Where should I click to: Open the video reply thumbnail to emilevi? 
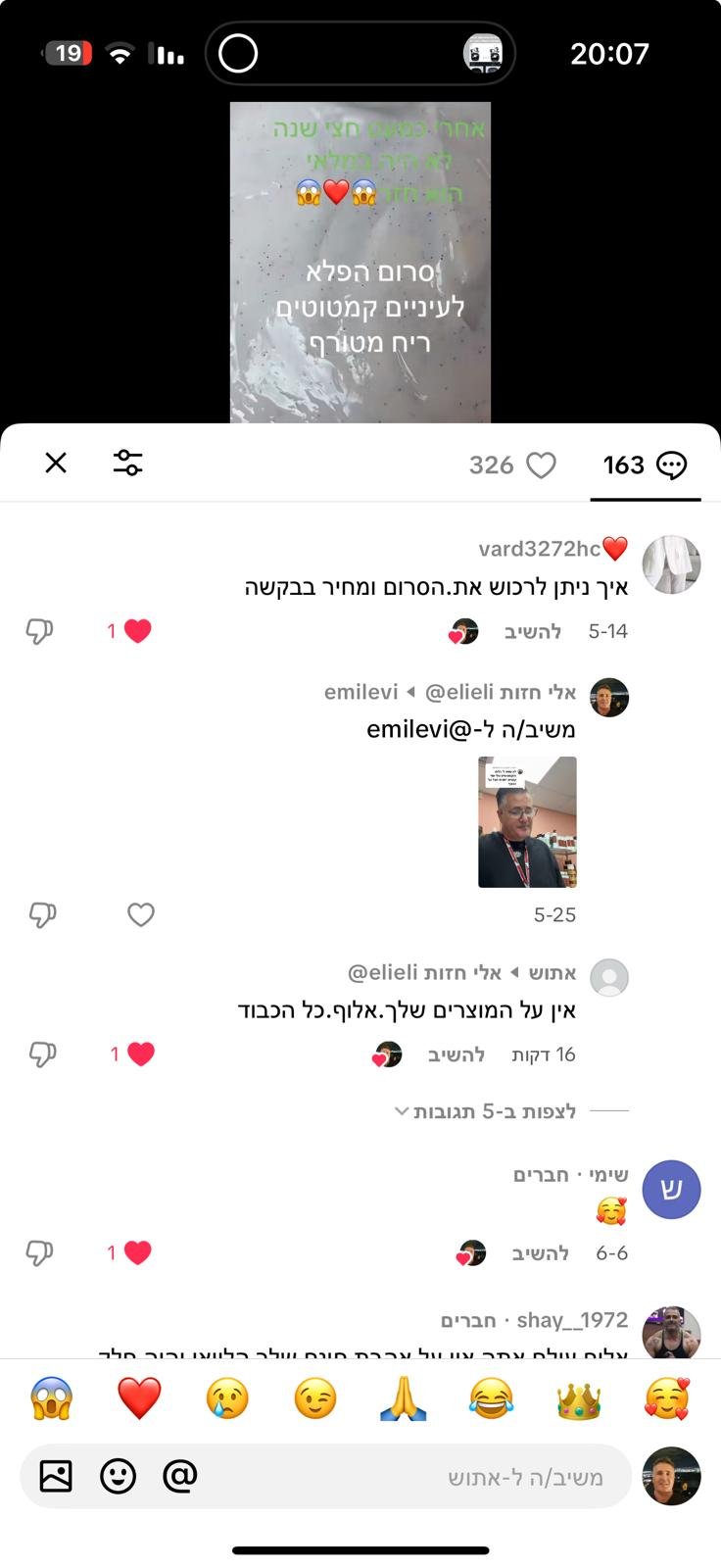click(x=527, y=821)
